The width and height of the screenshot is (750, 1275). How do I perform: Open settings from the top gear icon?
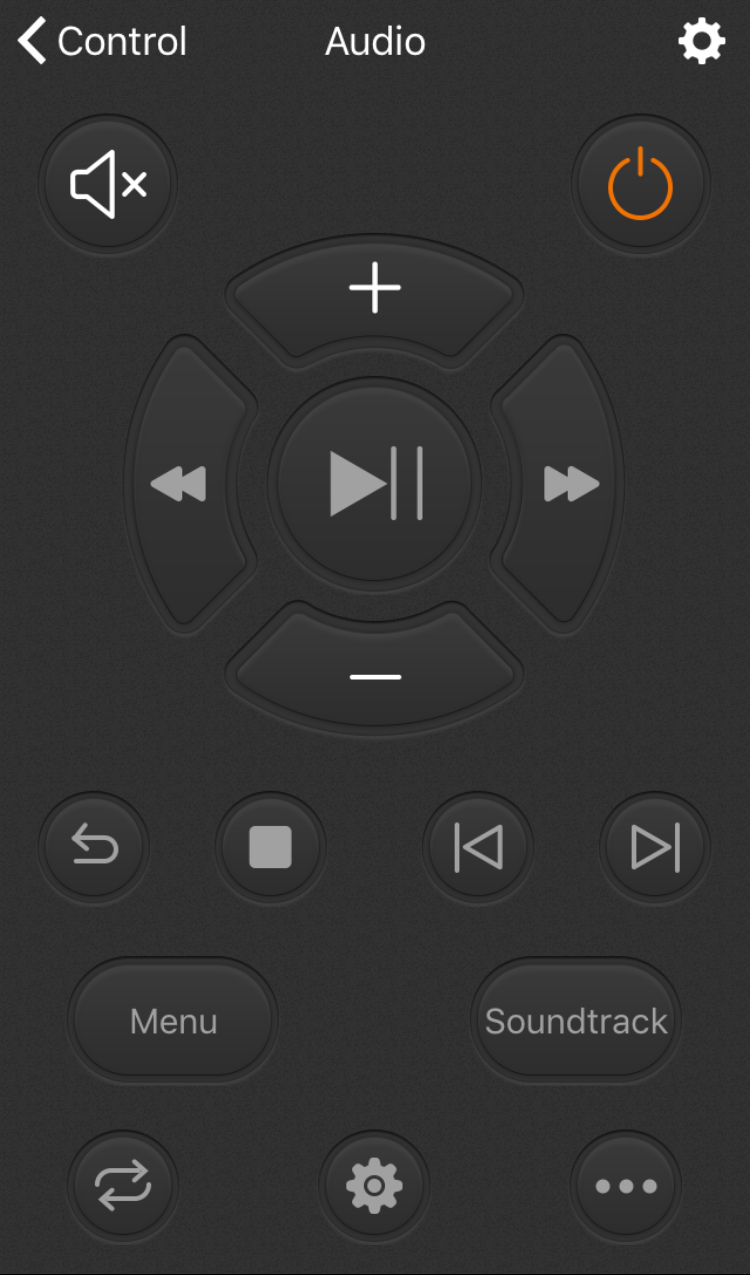coord(702,41)
